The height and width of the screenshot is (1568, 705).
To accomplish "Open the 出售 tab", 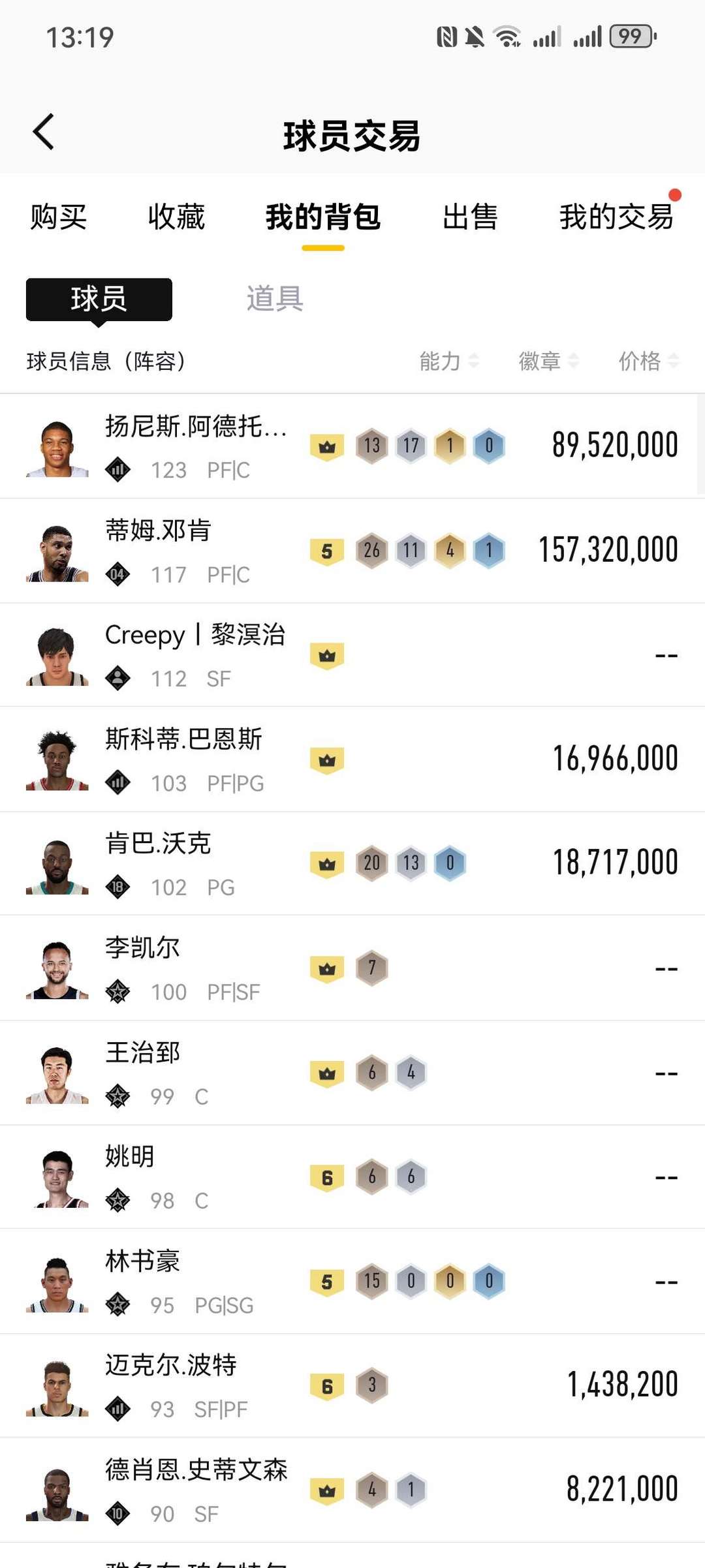I will [469, 217].
